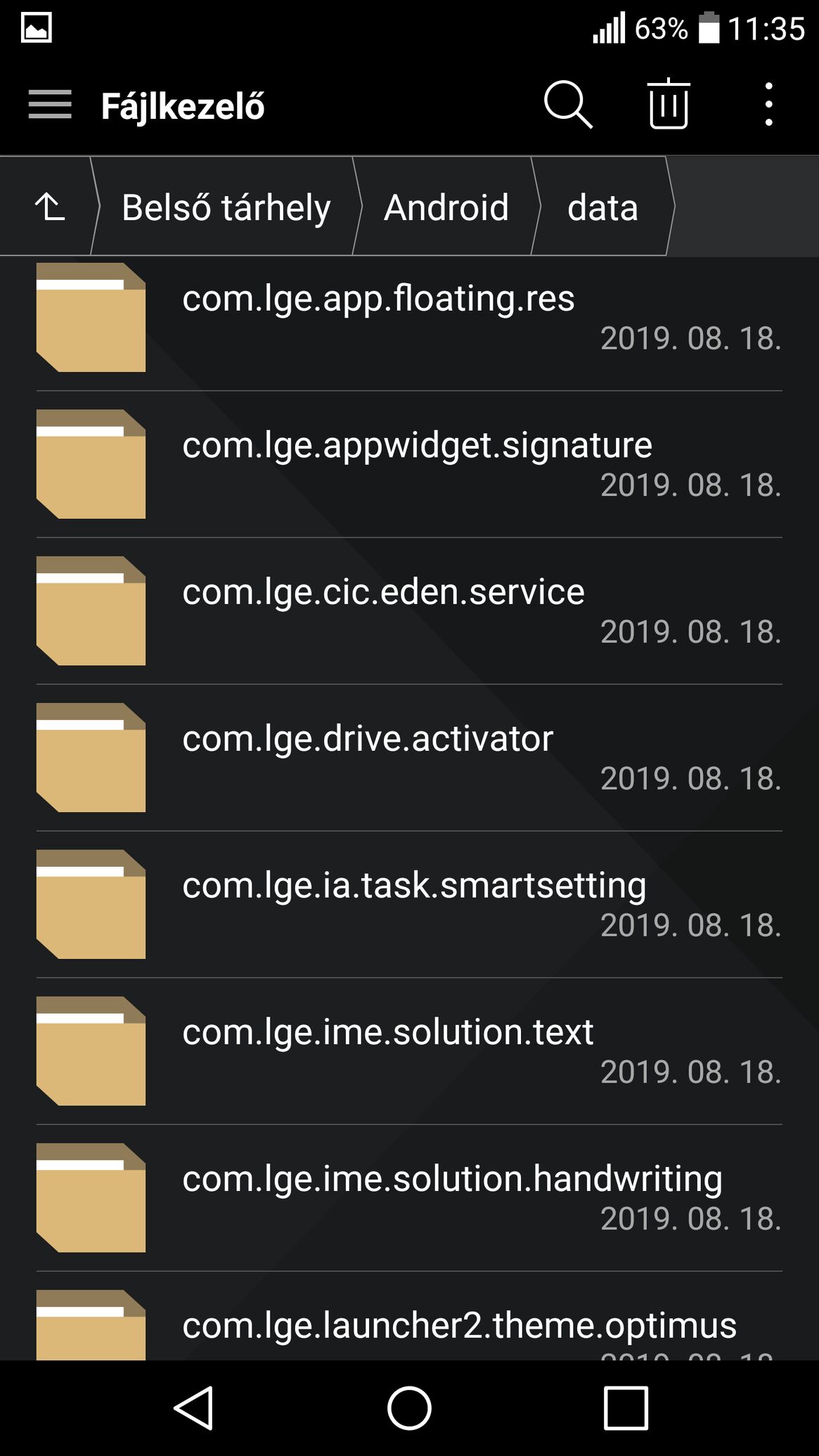Open com.lge.drive.activator folder
This screenshot has height=1456, width=819.
[x=409, y=758]
